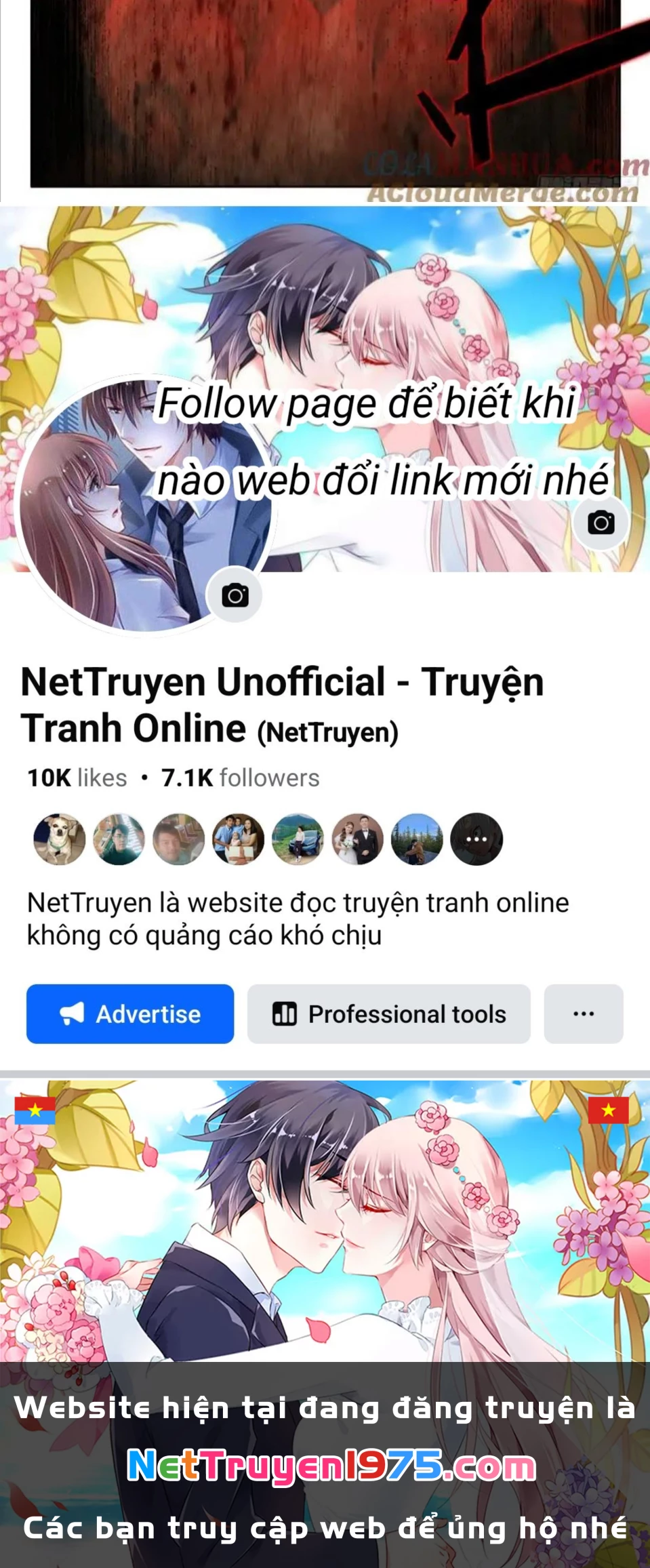Screen dimensions: 650x1568
Task: Expand more followers via the last avatar
Action: 476,839
